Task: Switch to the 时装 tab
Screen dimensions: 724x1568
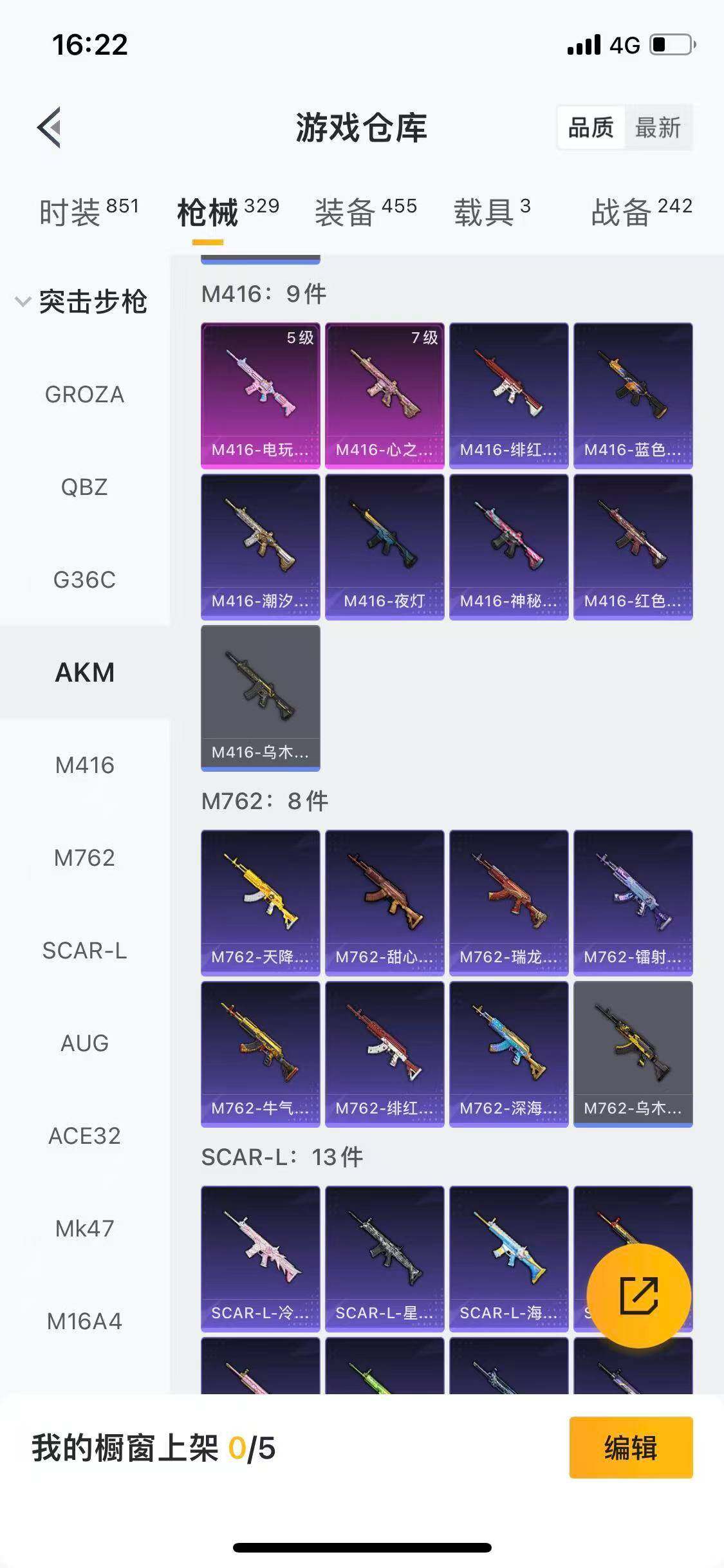Action: click(x=89, y=212)
